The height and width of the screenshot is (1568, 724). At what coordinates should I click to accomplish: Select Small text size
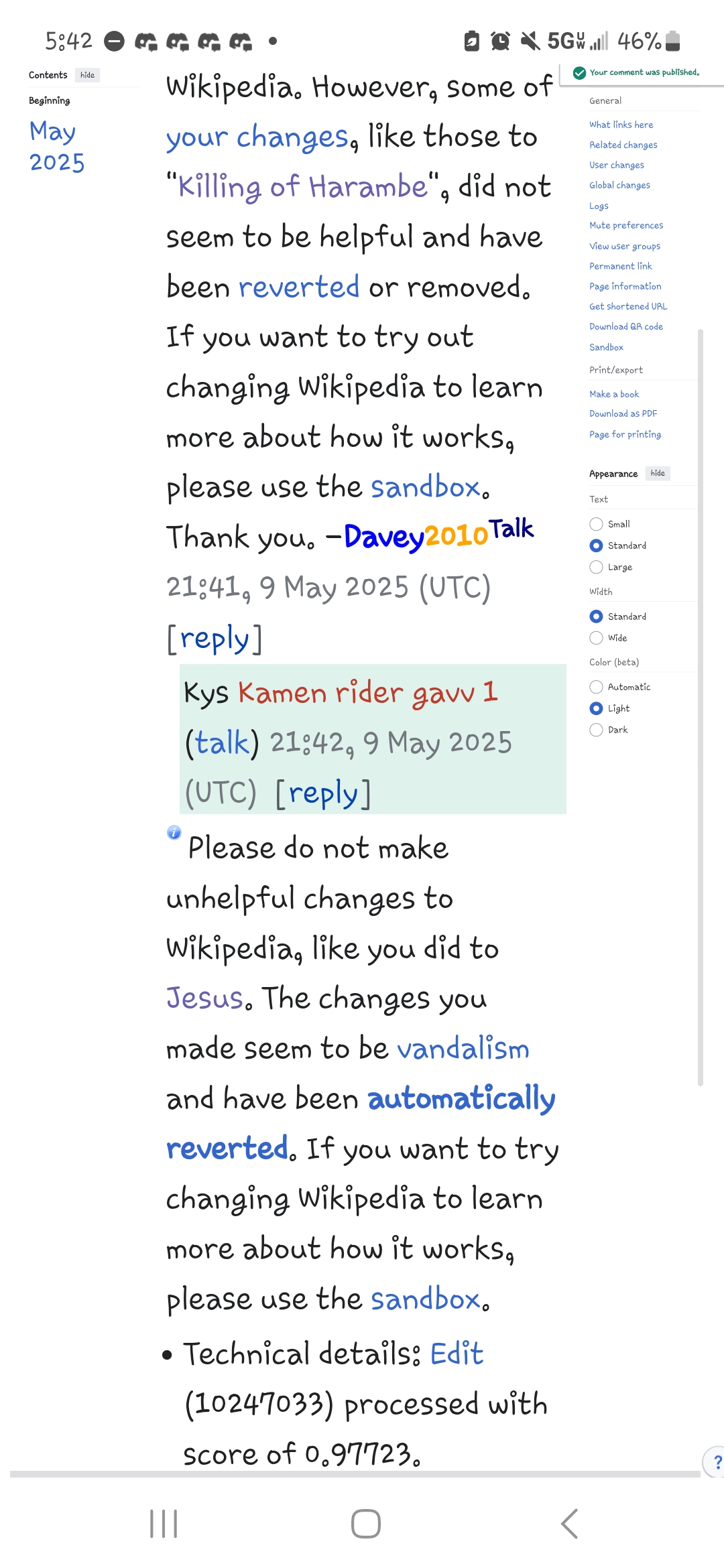click(596, 524)
